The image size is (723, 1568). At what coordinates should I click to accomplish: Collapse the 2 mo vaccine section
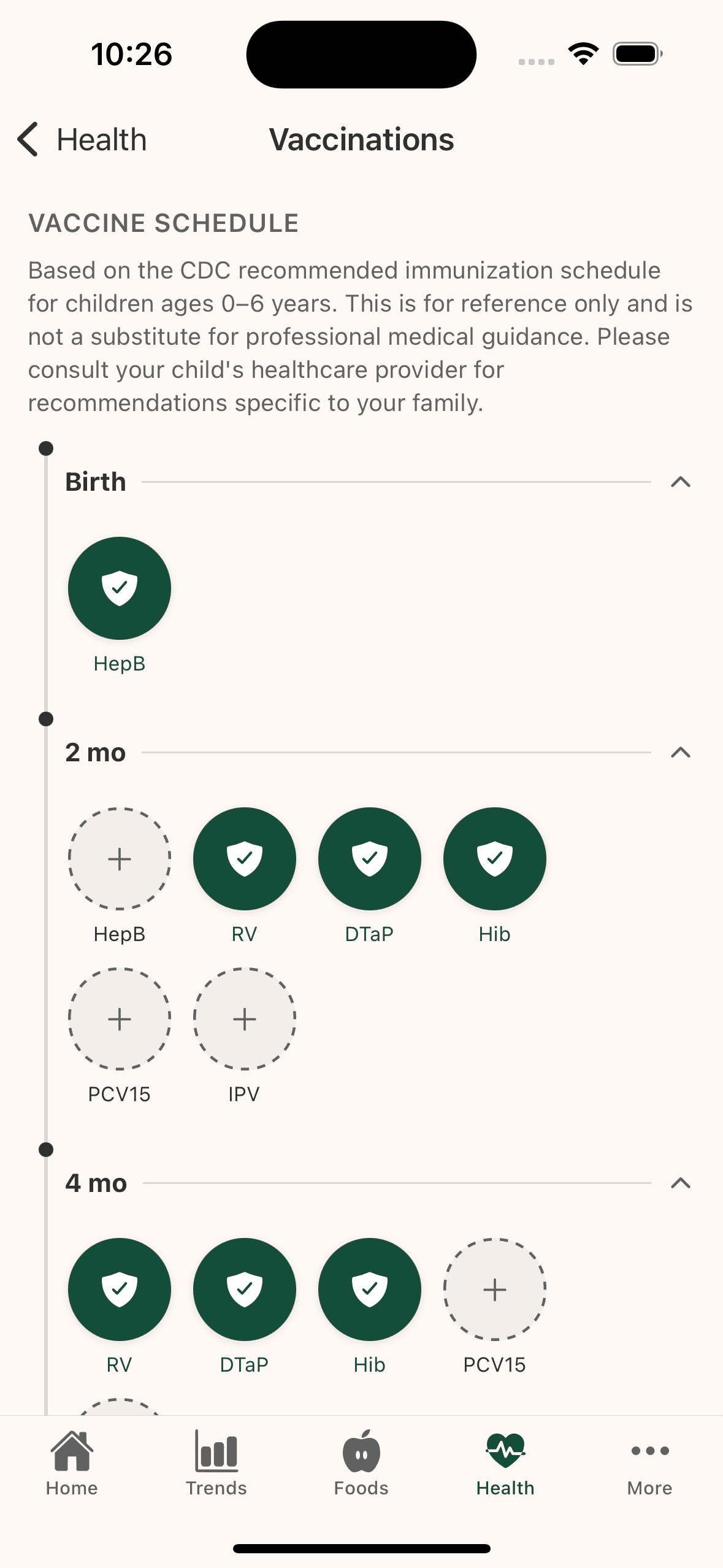pyautogui.click(x=679, y=753)
